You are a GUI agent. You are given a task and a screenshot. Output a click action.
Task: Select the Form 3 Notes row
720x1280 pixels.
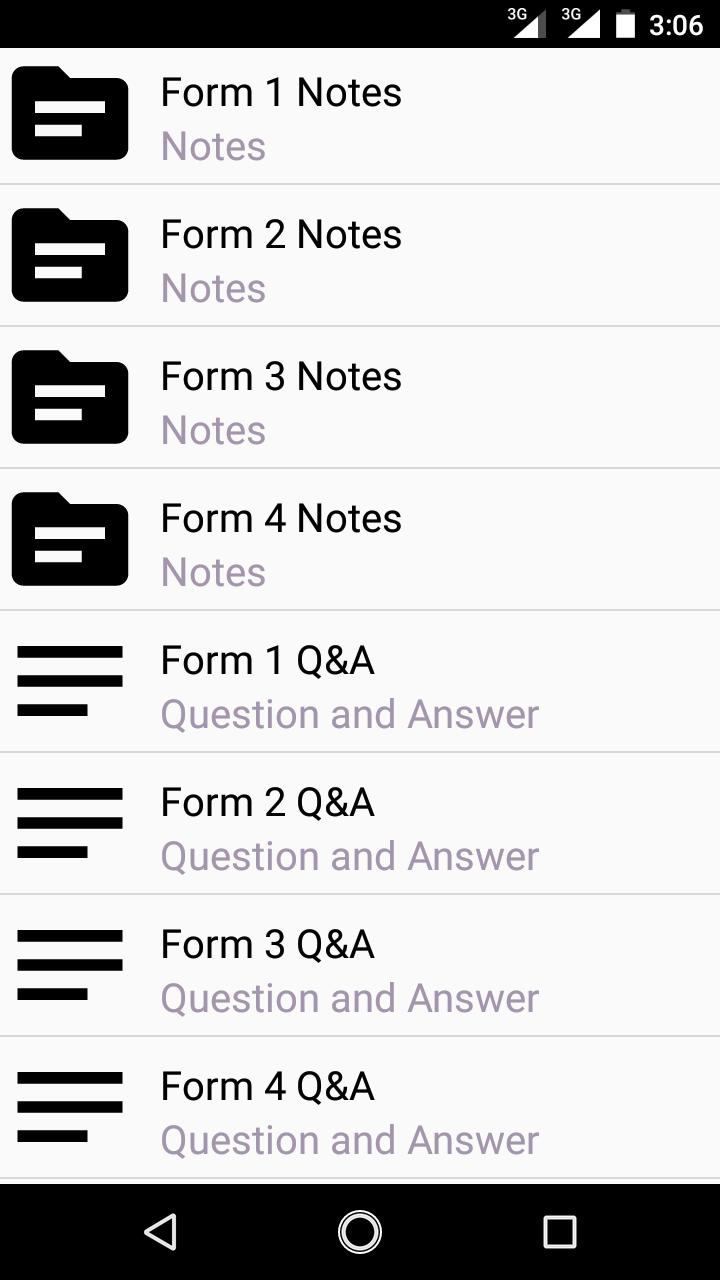pos(360,400)
